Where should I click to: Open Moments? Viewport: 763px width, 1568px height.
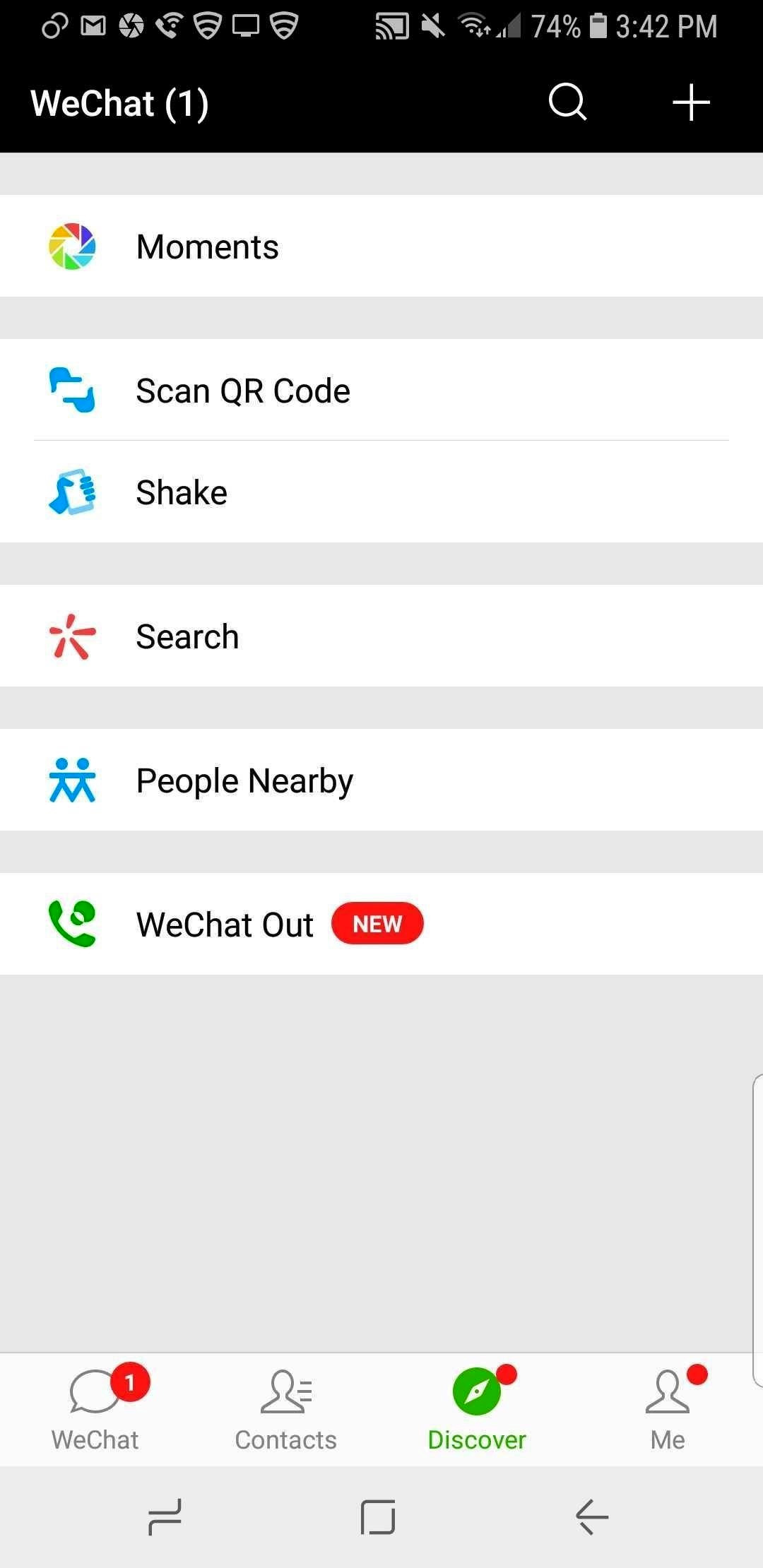381,247
